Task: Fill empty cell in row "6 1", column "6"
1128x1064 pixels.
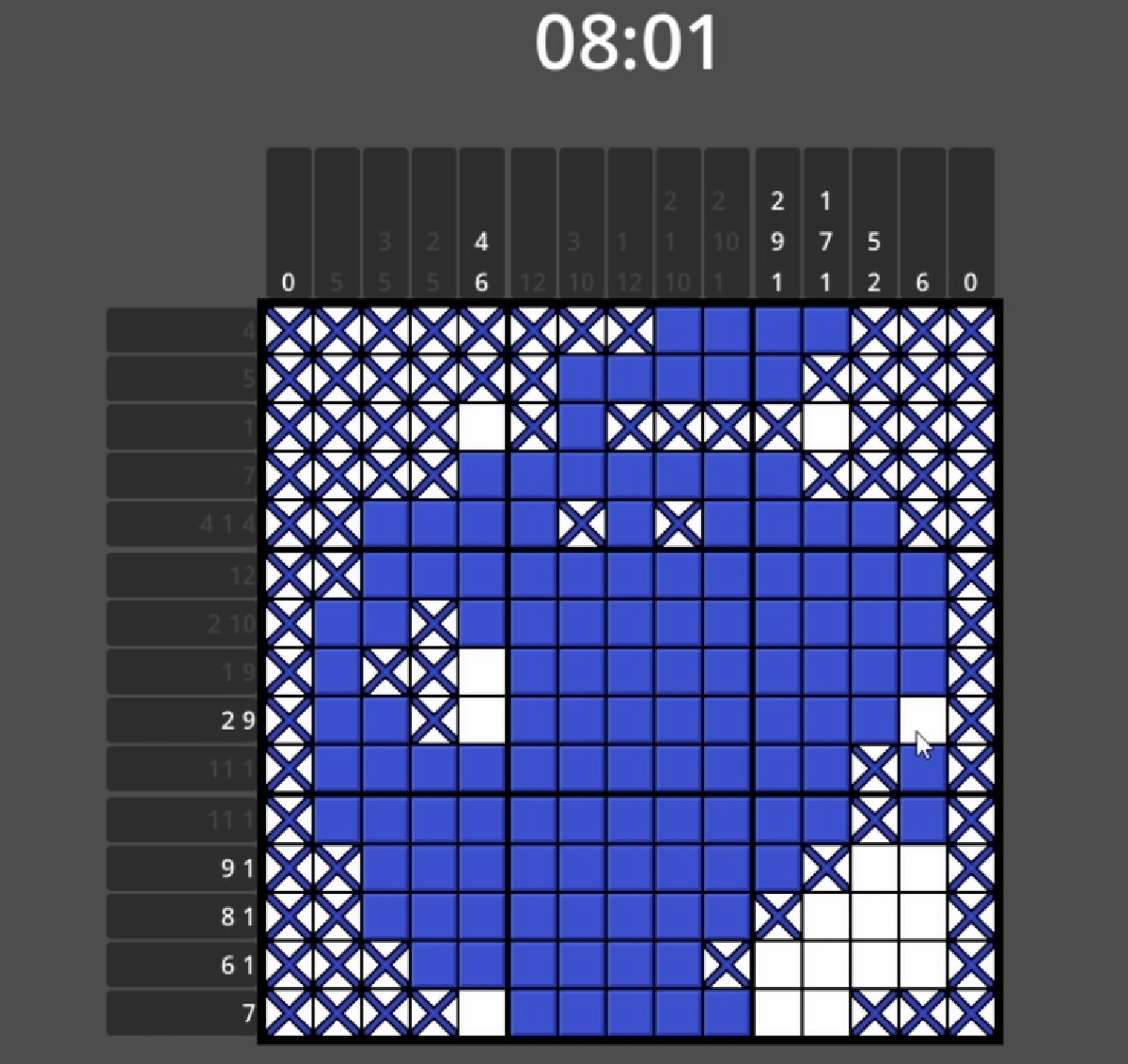Action: coord(922,964)
